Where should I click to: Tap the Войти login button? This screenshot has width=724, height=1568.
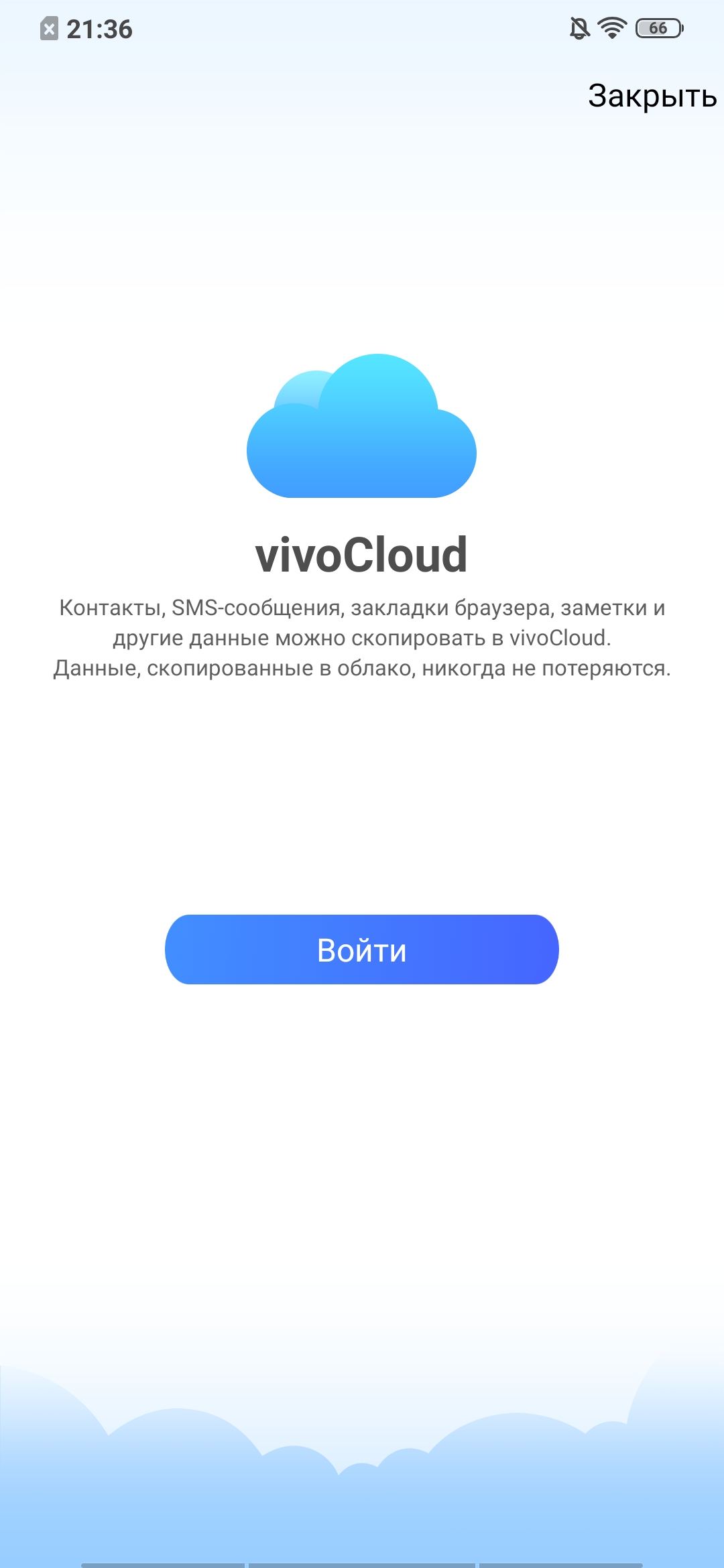pyautogui.click(x=361, y=950)
